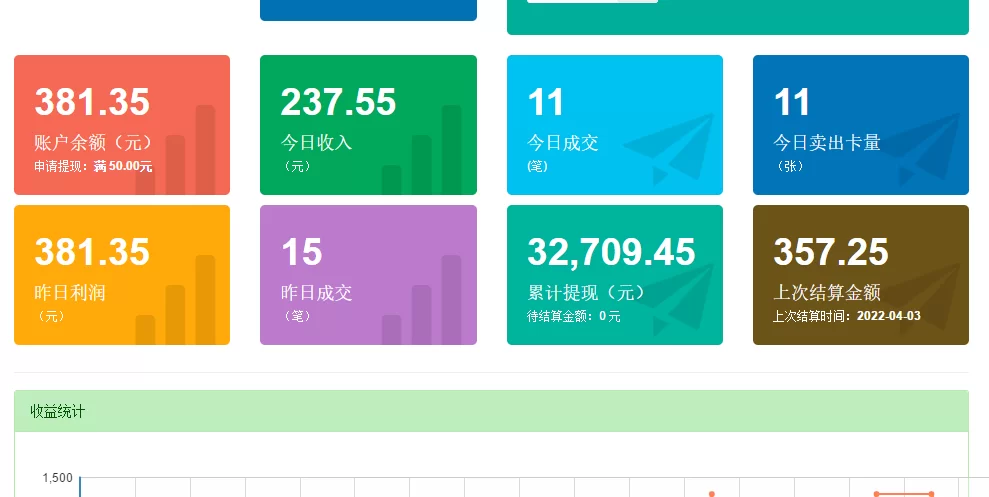This screenshot has height=497, width=989.
Task: Open the 今日成交 card
Action: coord(614,125)
